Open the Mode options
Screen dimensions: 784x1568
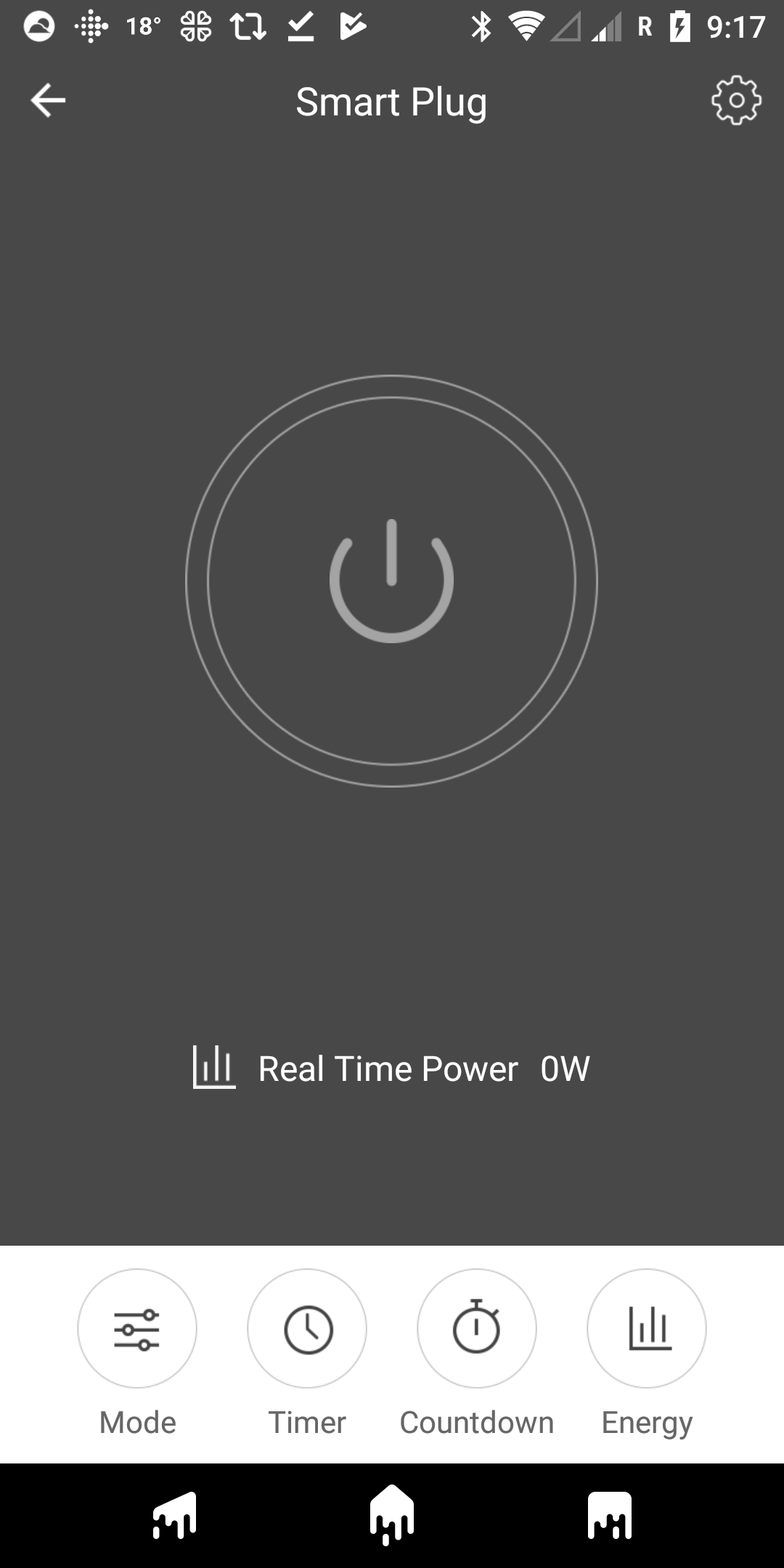137,1328
